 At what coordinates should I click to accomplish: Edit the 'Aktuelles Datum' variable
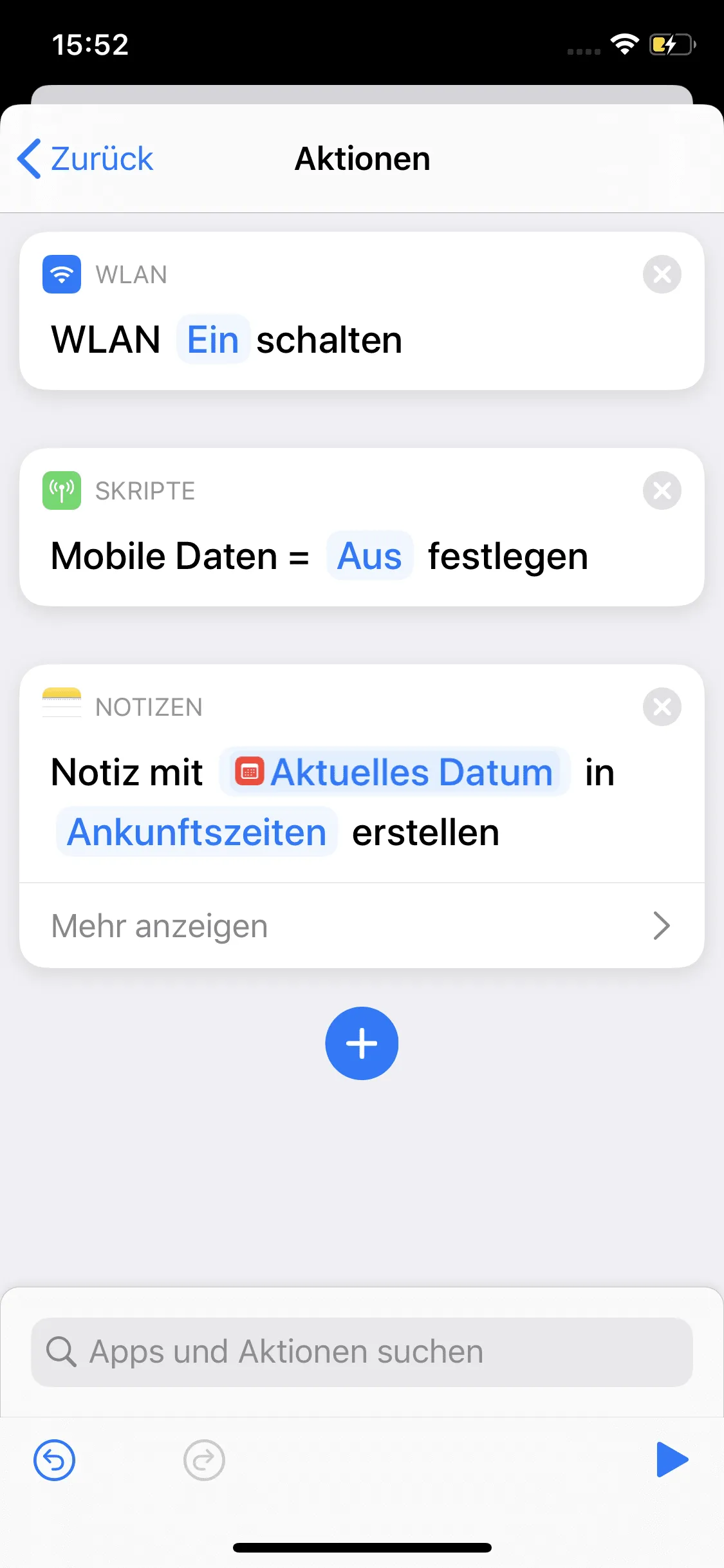(x=394, y=772)
